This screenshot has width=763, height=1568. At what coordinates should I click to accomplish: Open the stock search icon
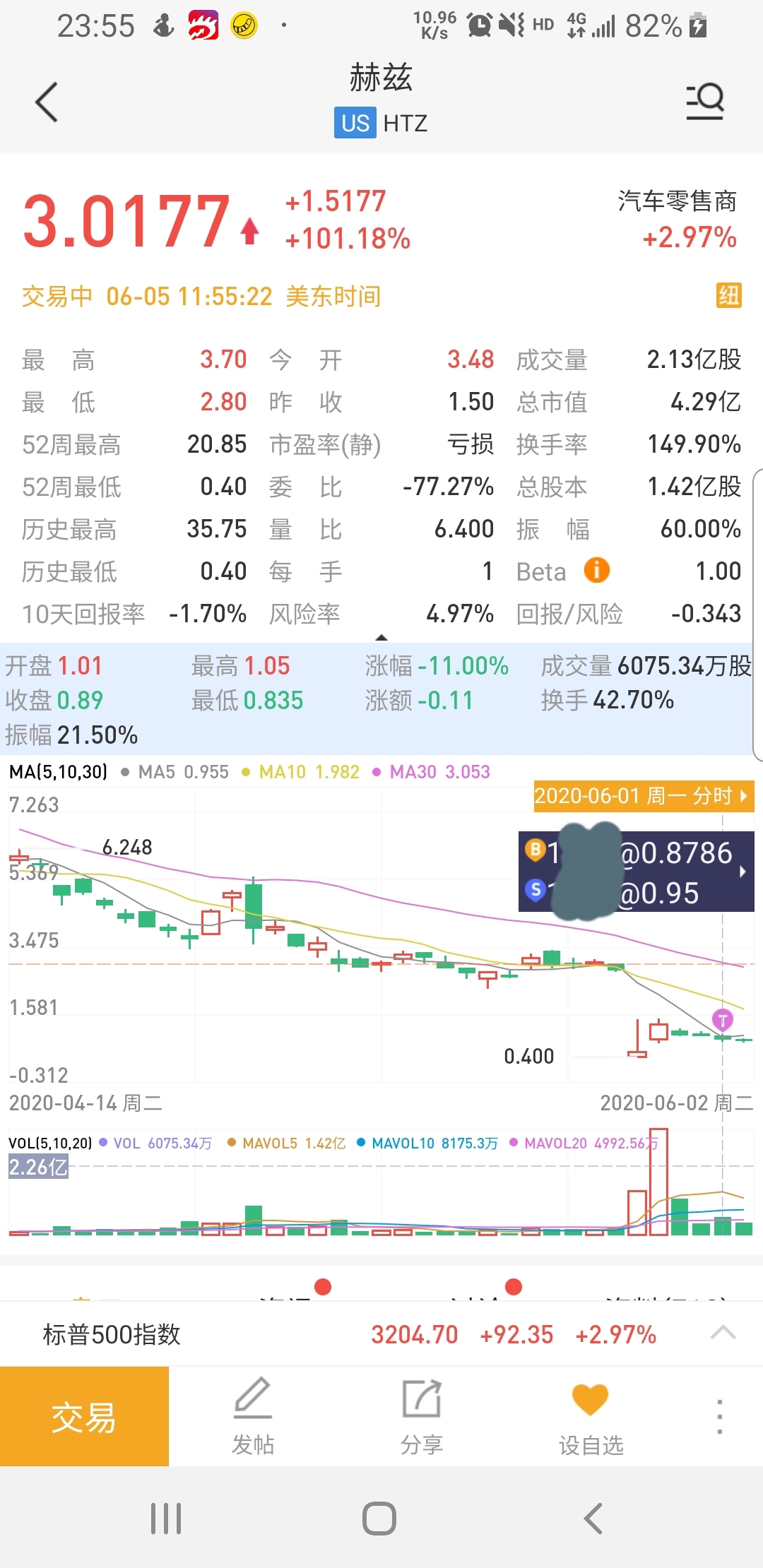pyautogui.click(x=705, y=102)
